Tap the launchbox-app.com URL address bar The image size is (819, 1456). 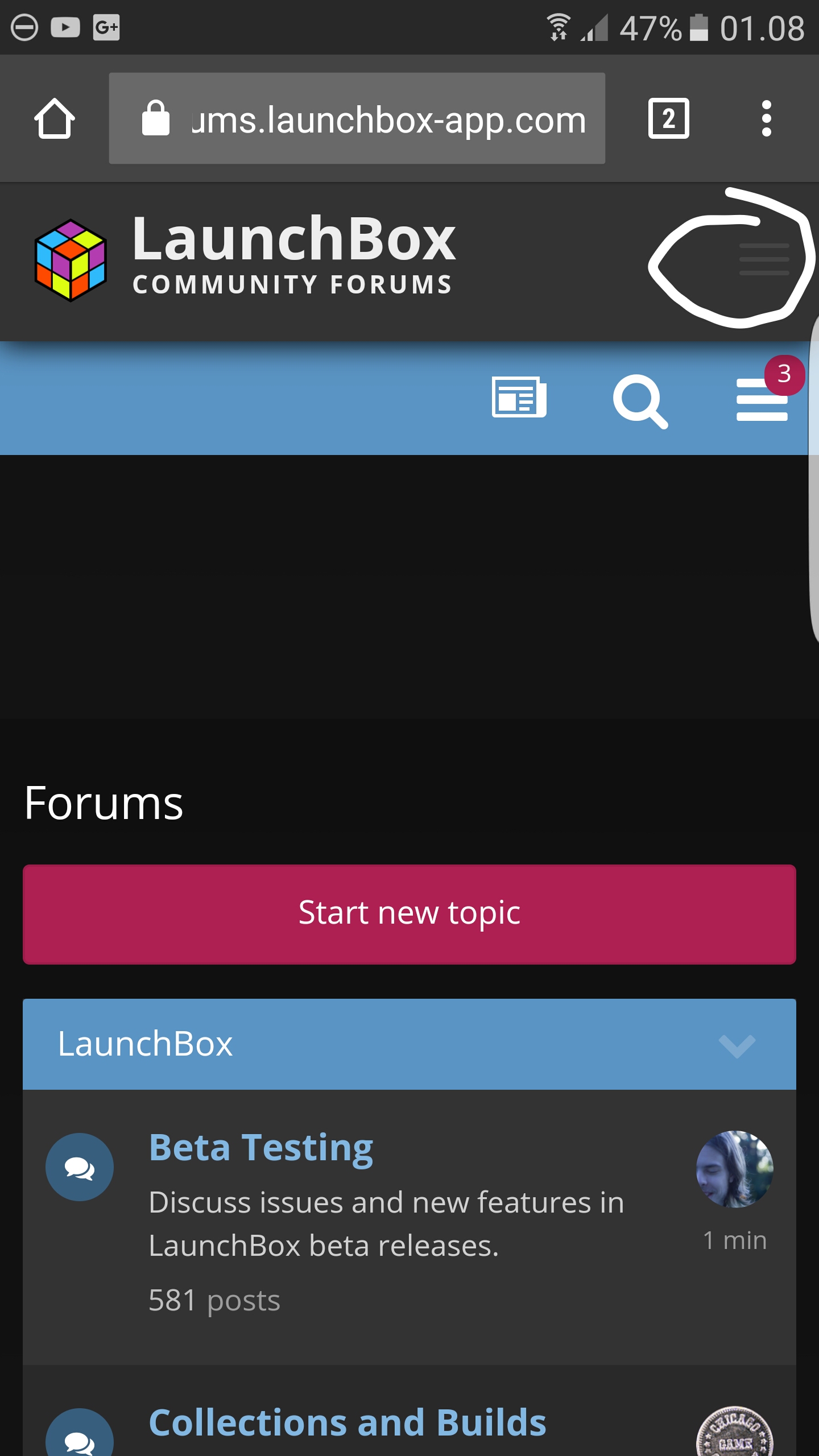pyautogui.click(x=357, y=118)
